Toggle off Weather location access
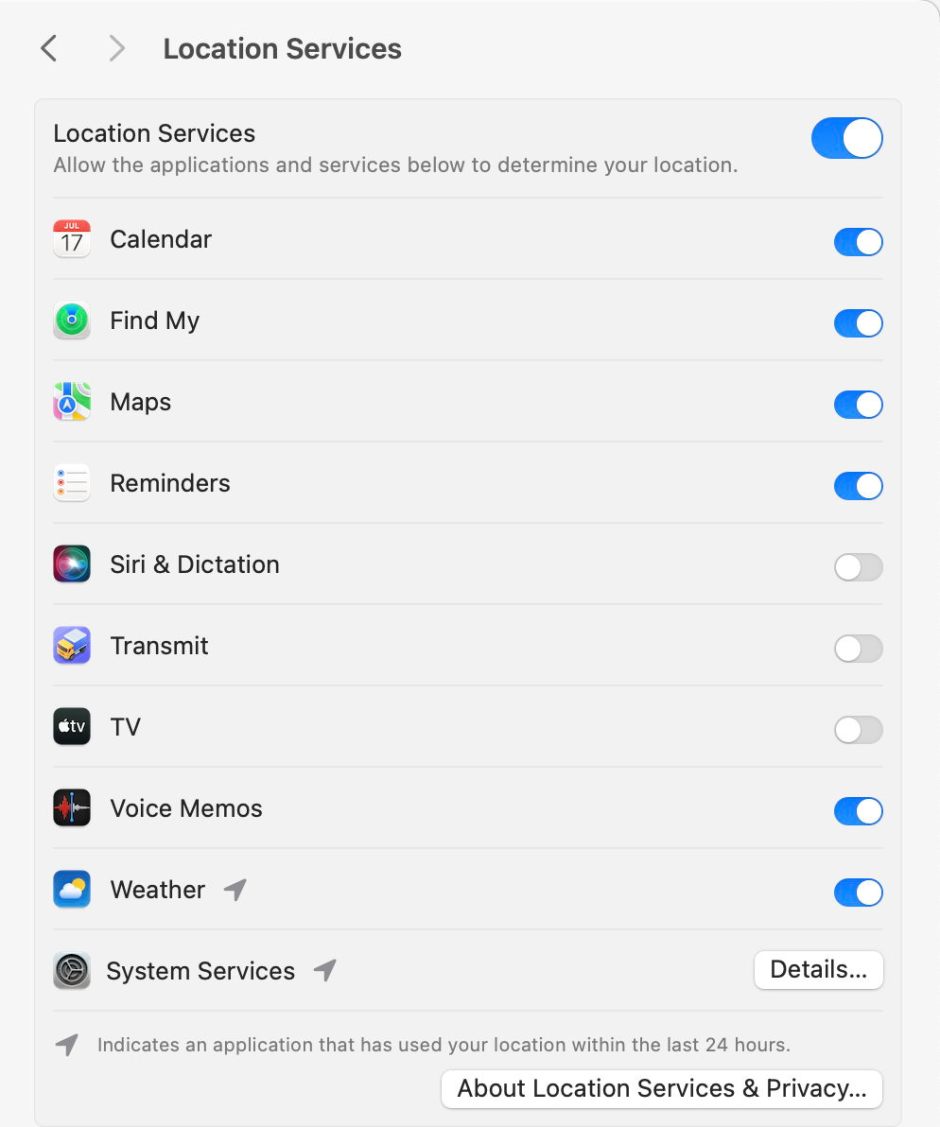Screen dimensions: 940x1127 [x=858, y=891]
